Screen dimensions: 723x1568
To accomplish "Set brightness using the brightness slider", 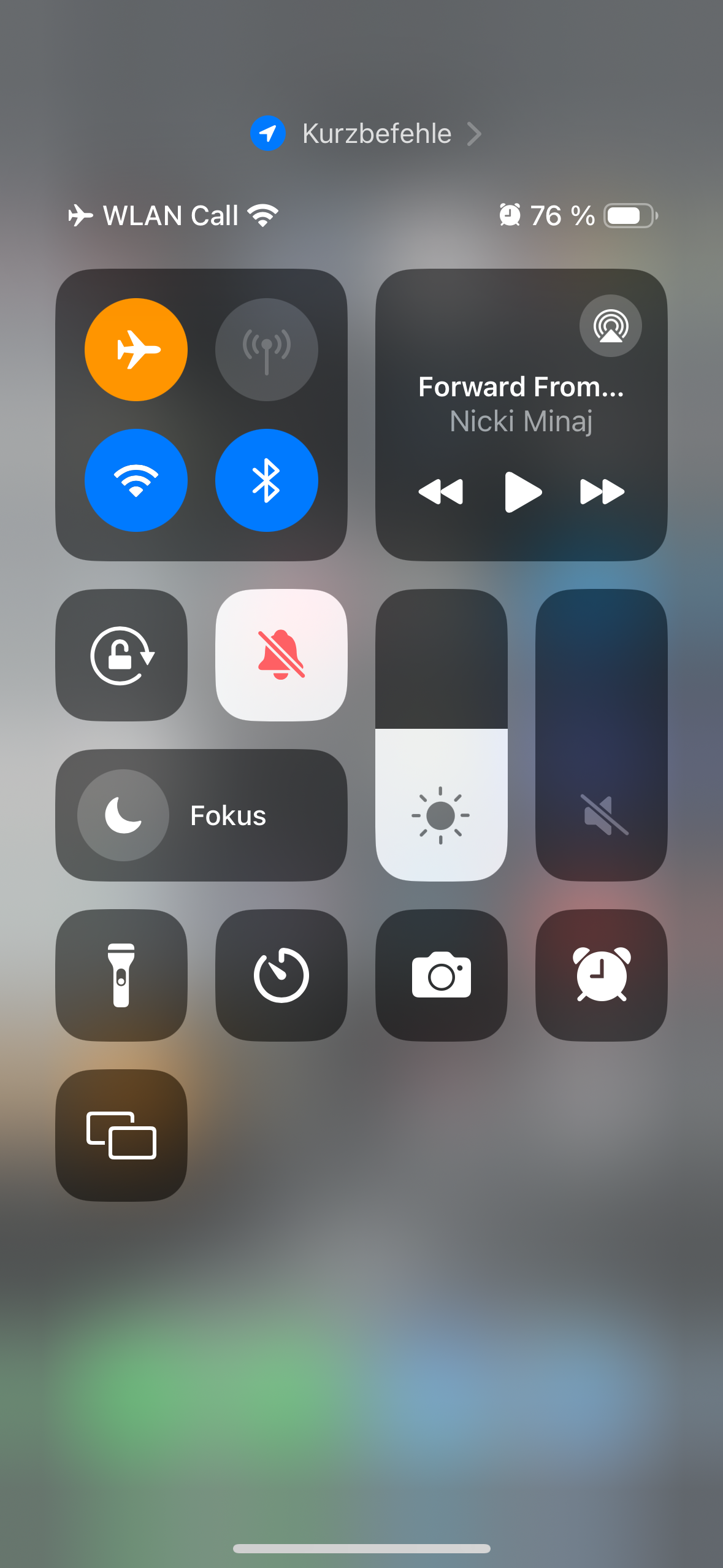I will 441,736.
